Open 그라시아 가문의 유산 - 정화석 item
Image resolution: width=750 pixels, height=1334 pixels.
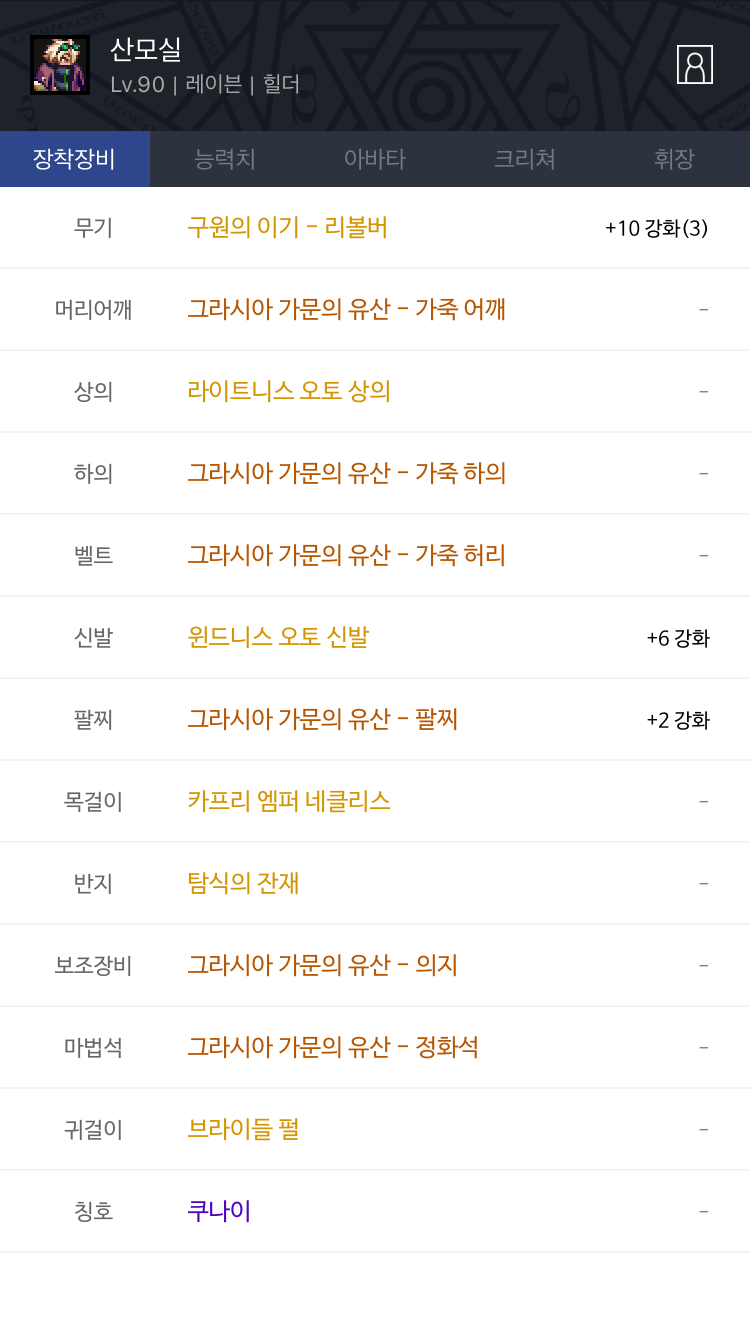333,1048
